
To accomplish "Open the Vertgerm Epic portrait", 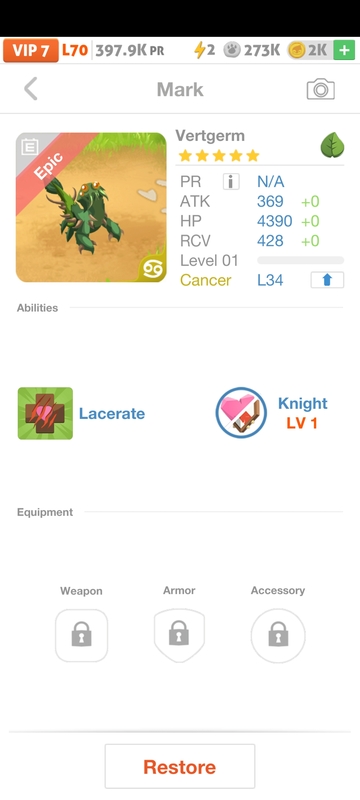I will tap(91, 207).
